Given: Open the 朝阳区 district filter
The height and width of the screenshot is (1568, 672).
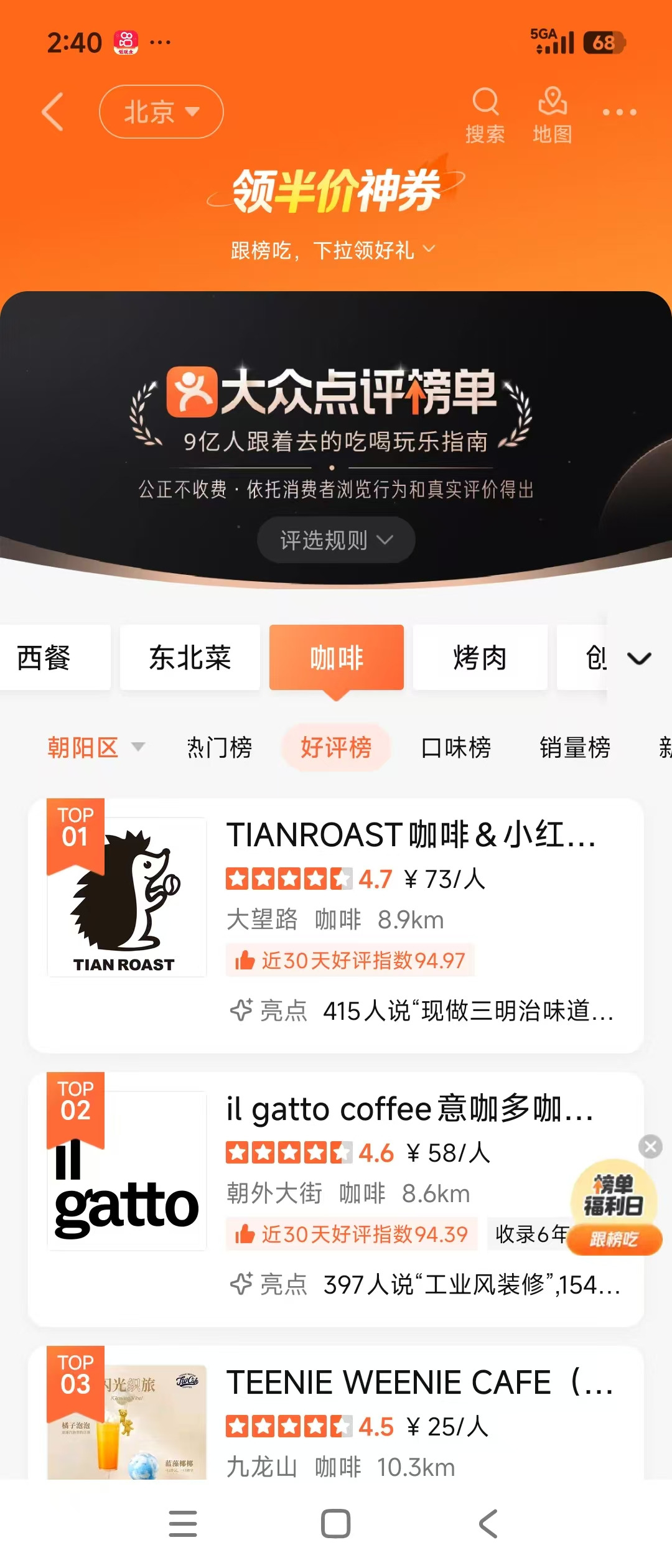Looking at the screenshot, I should [96, 747].
